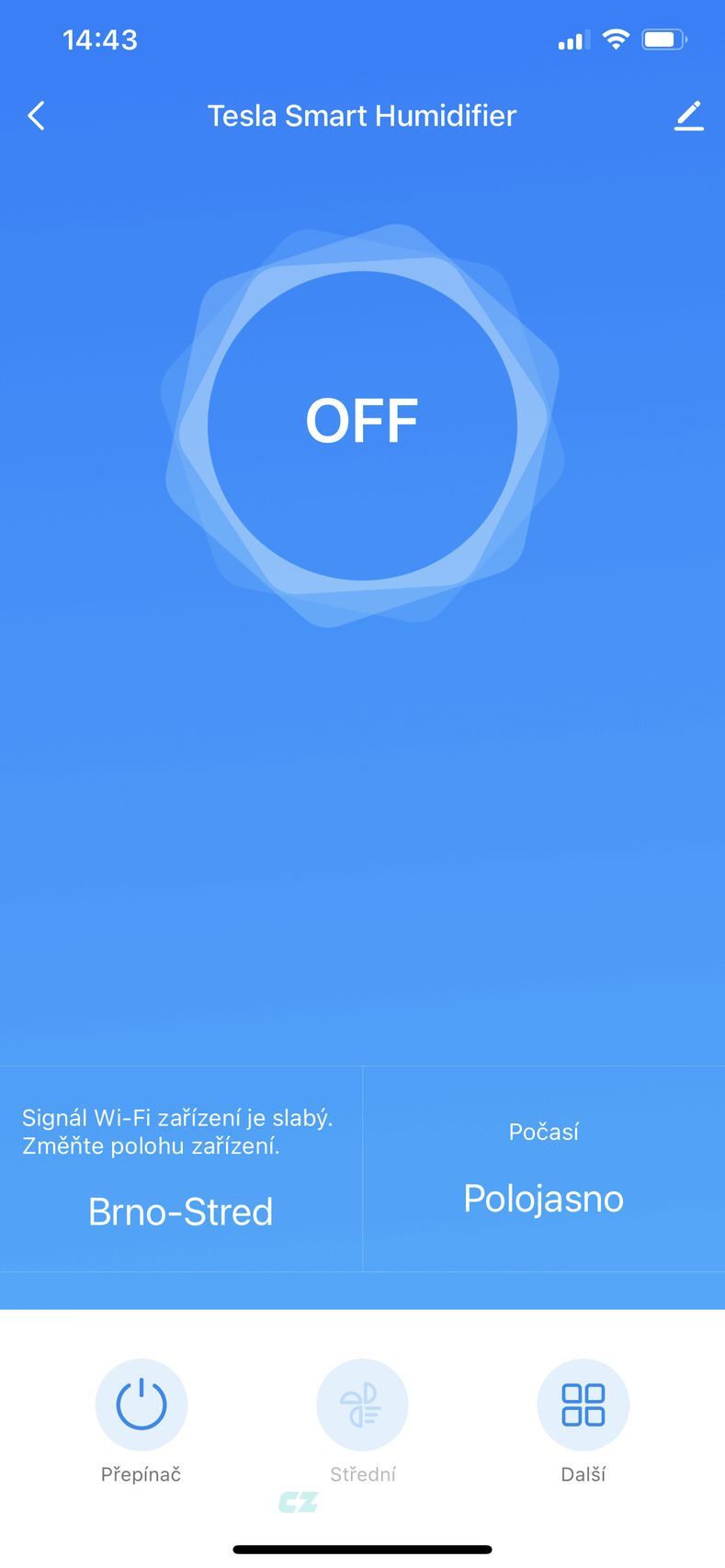Select the Střední mist level

tap(362, 1405)
